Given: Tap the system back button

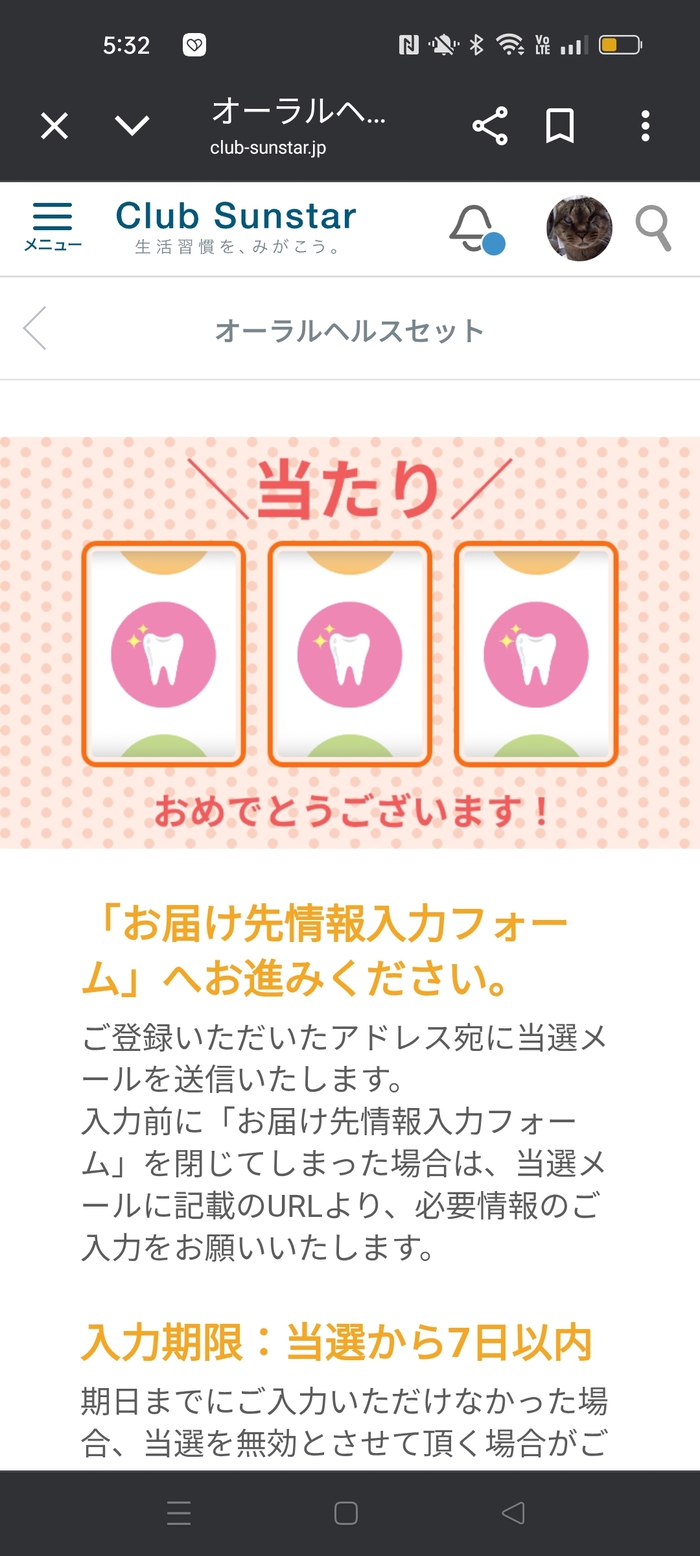Looking at the screenshot, I should [x=513, y=1513].
